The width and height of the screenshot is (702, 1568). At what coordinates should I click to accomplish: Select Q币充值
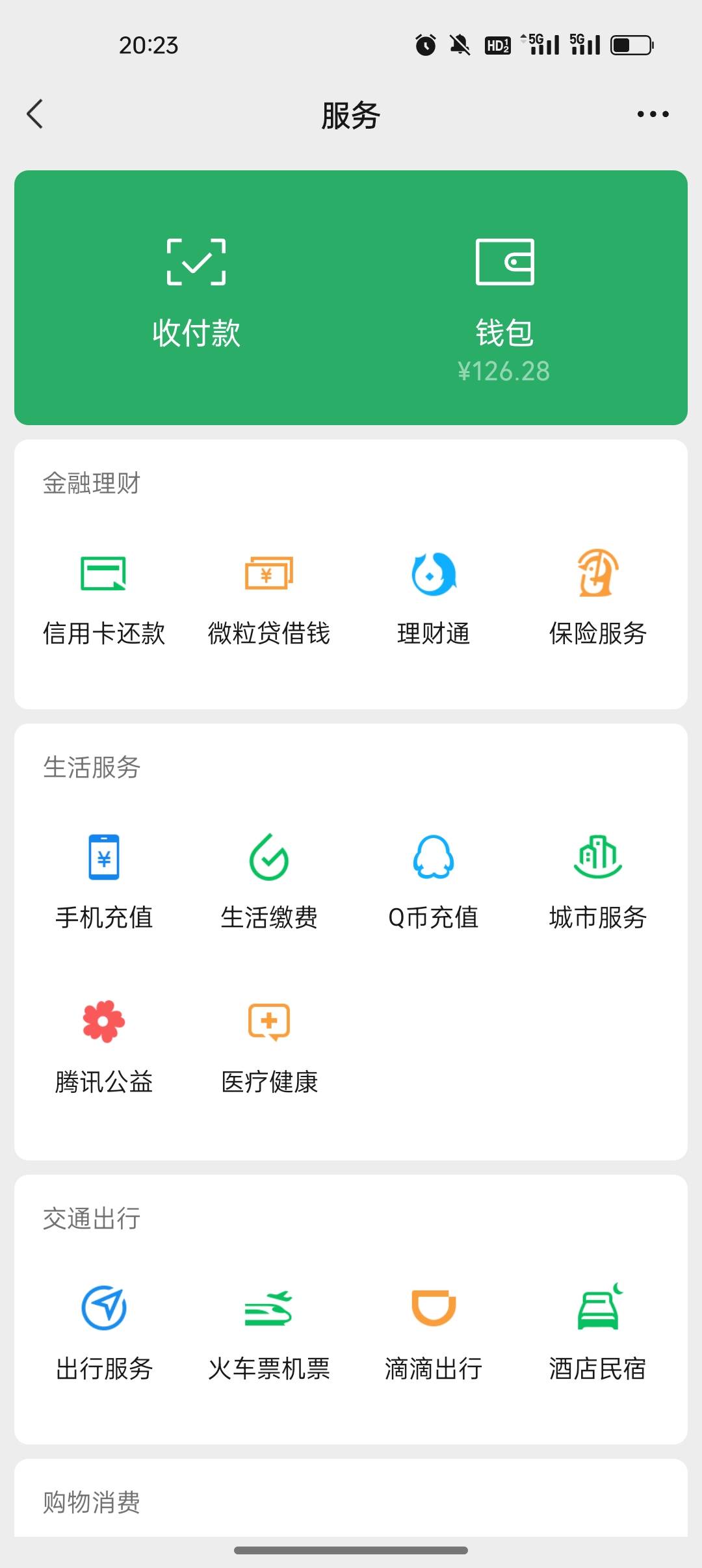[x=434, y=882]
